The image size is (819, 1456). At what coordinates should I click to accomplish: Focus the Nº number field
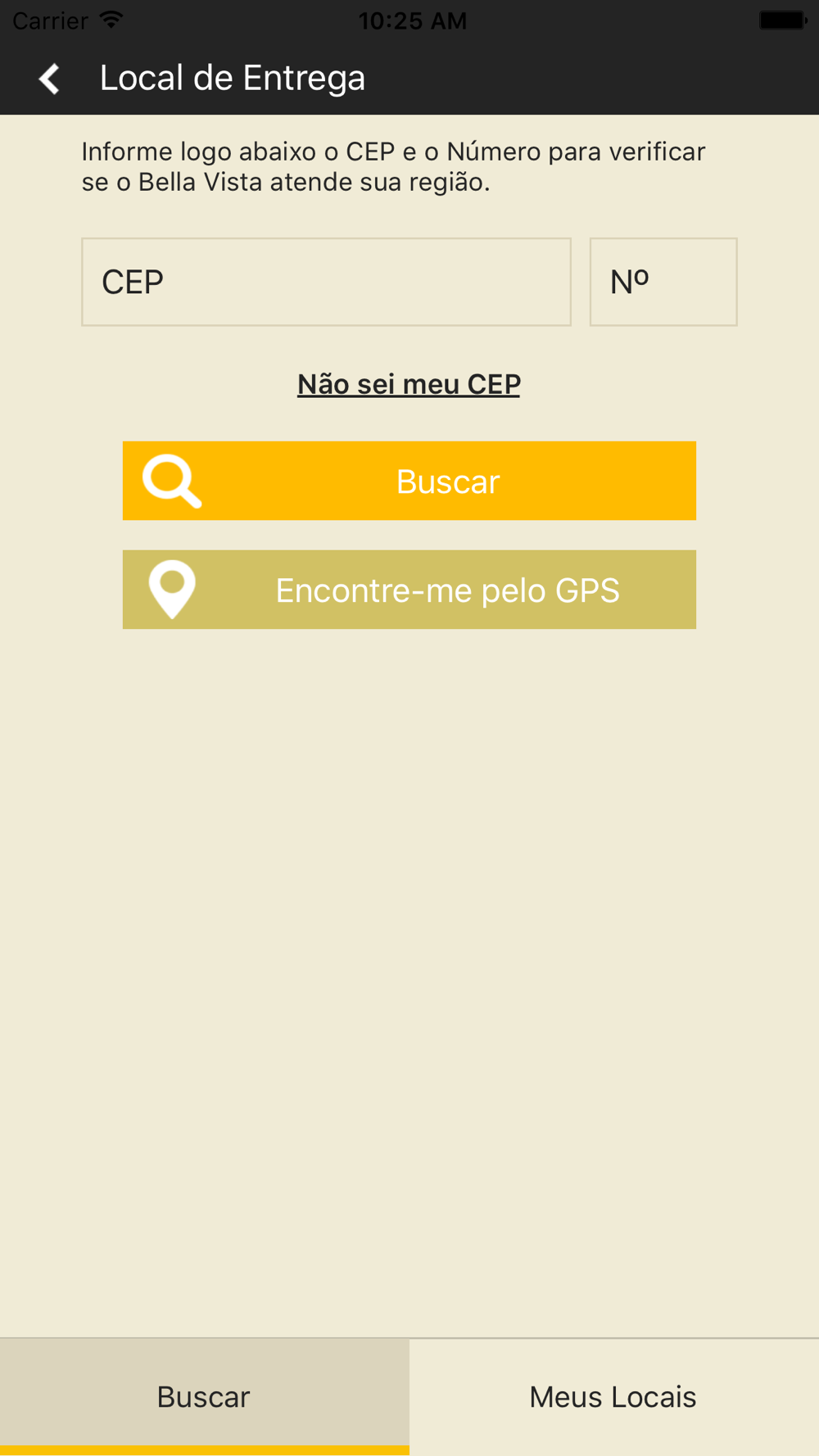point(663,282)
